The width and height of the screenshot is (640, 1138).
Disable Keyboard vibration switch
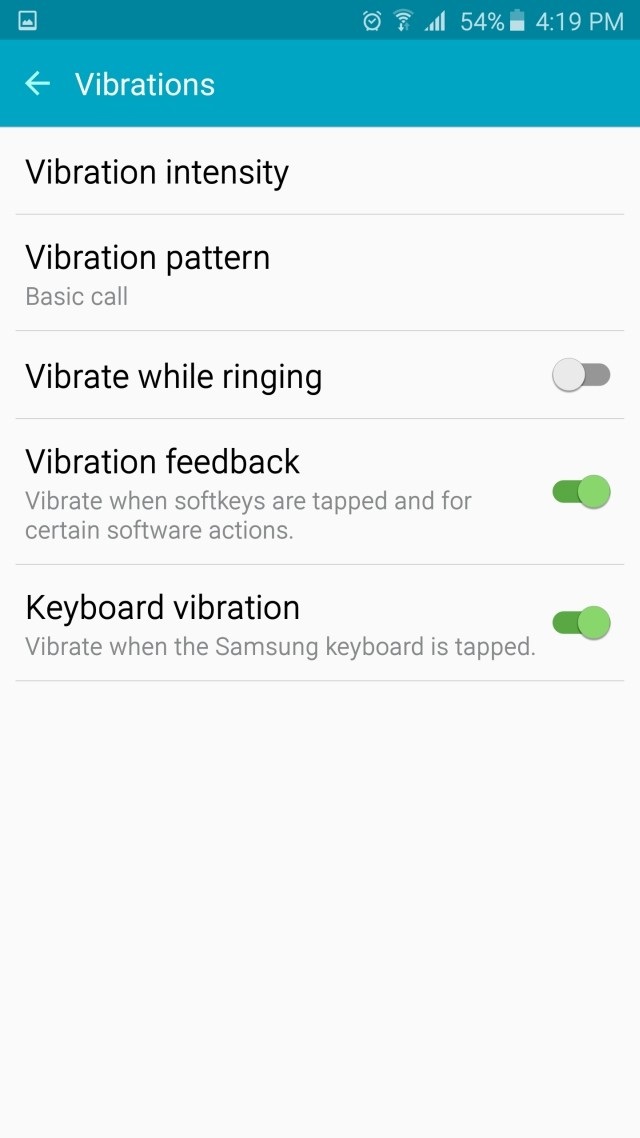coord(580,623)
